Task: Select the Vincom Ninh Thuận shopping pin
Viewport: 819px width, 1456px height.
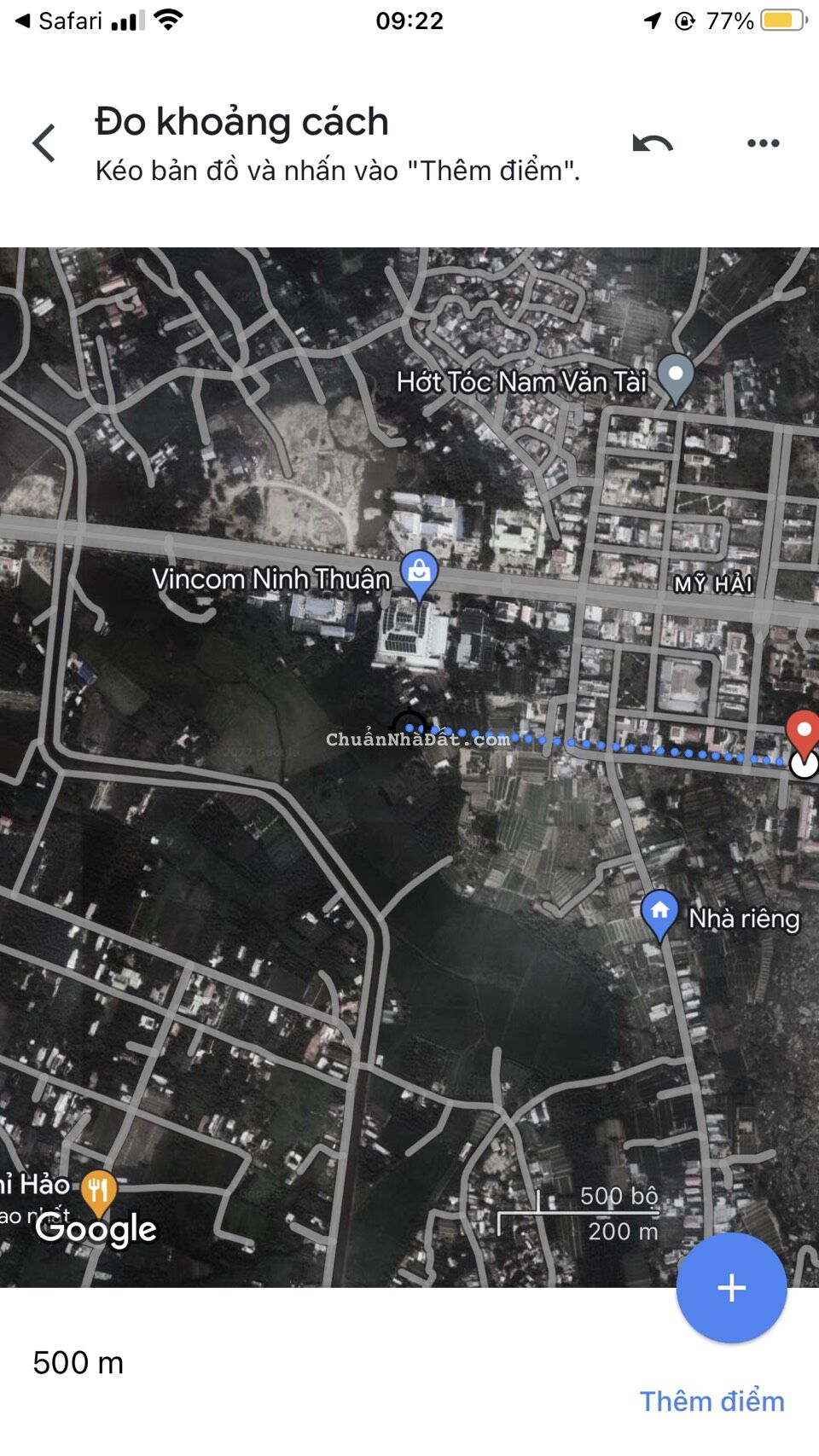Action: click(417, 570)
